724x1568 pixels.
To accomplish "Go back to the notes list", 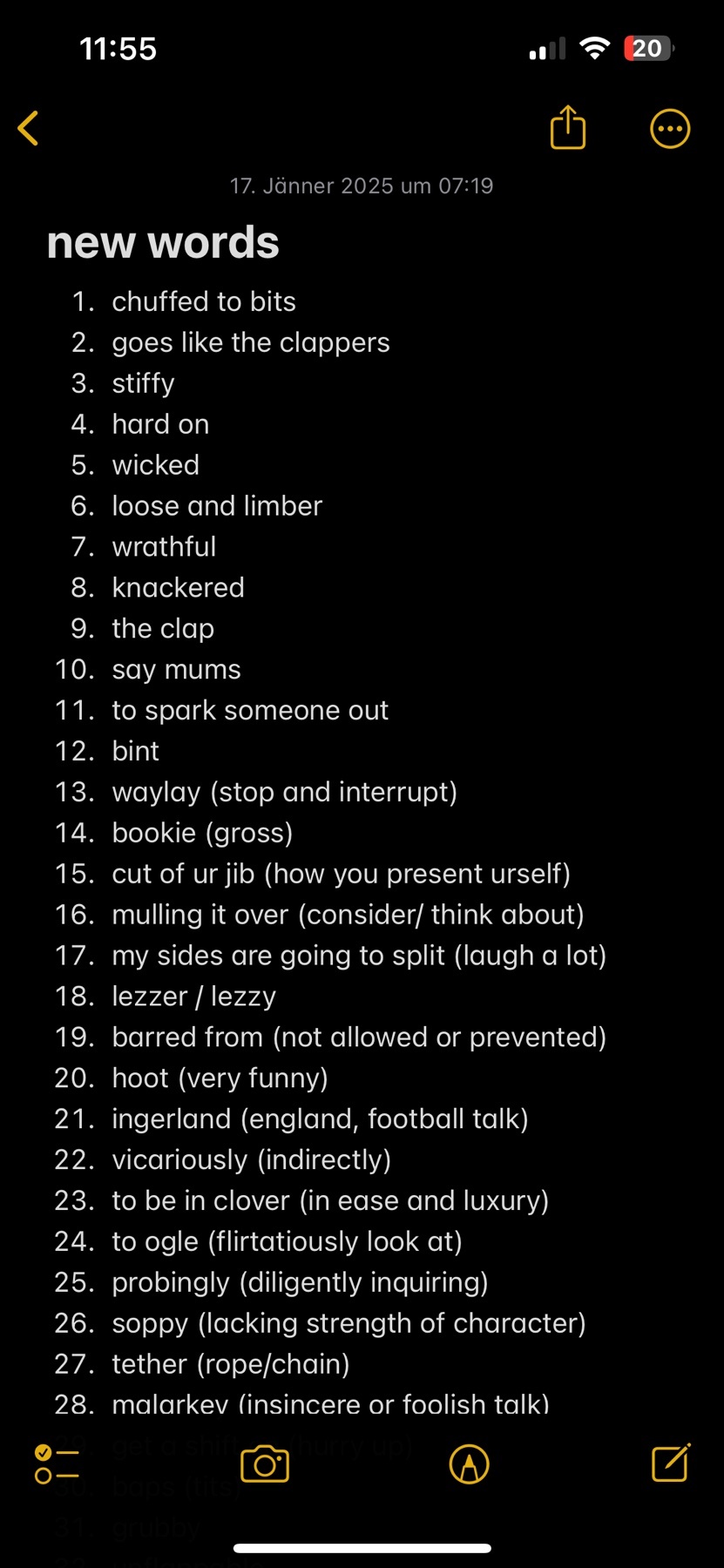I will coord(29,128).
